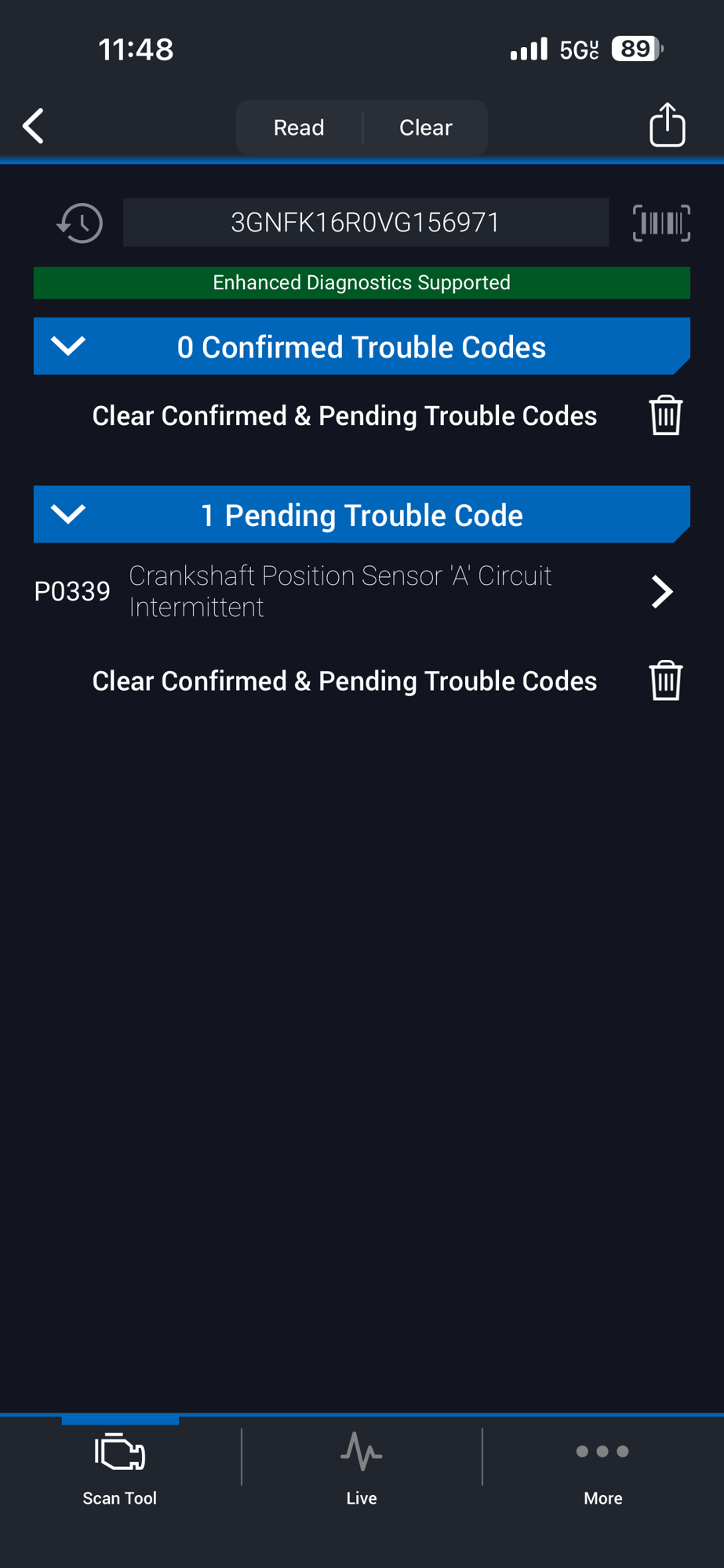Go back using the top-left arrow
This screenshot has width=724, height=1568.
click(x=33, y=126)
